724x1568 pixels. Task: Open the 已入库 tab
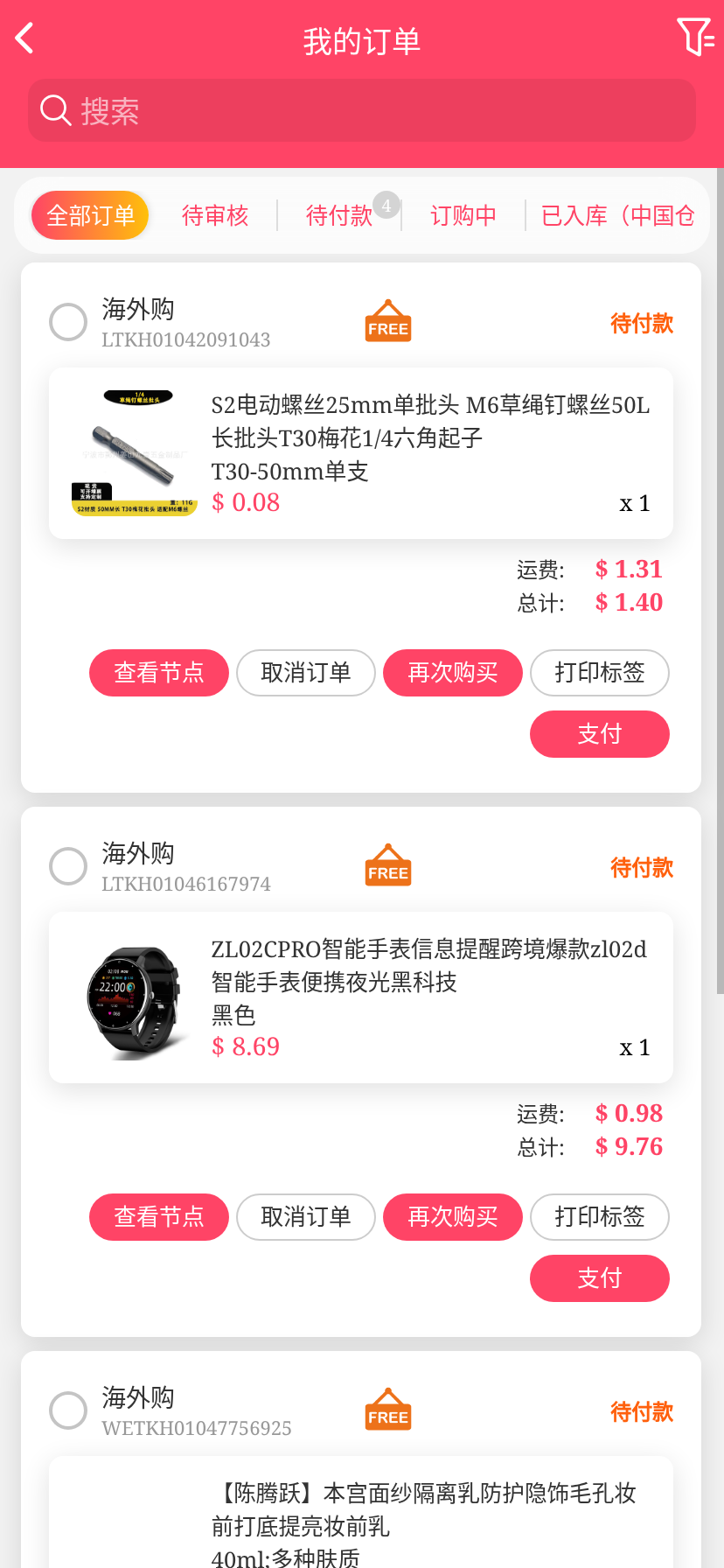pyautogui.click(x=617, y=215)
